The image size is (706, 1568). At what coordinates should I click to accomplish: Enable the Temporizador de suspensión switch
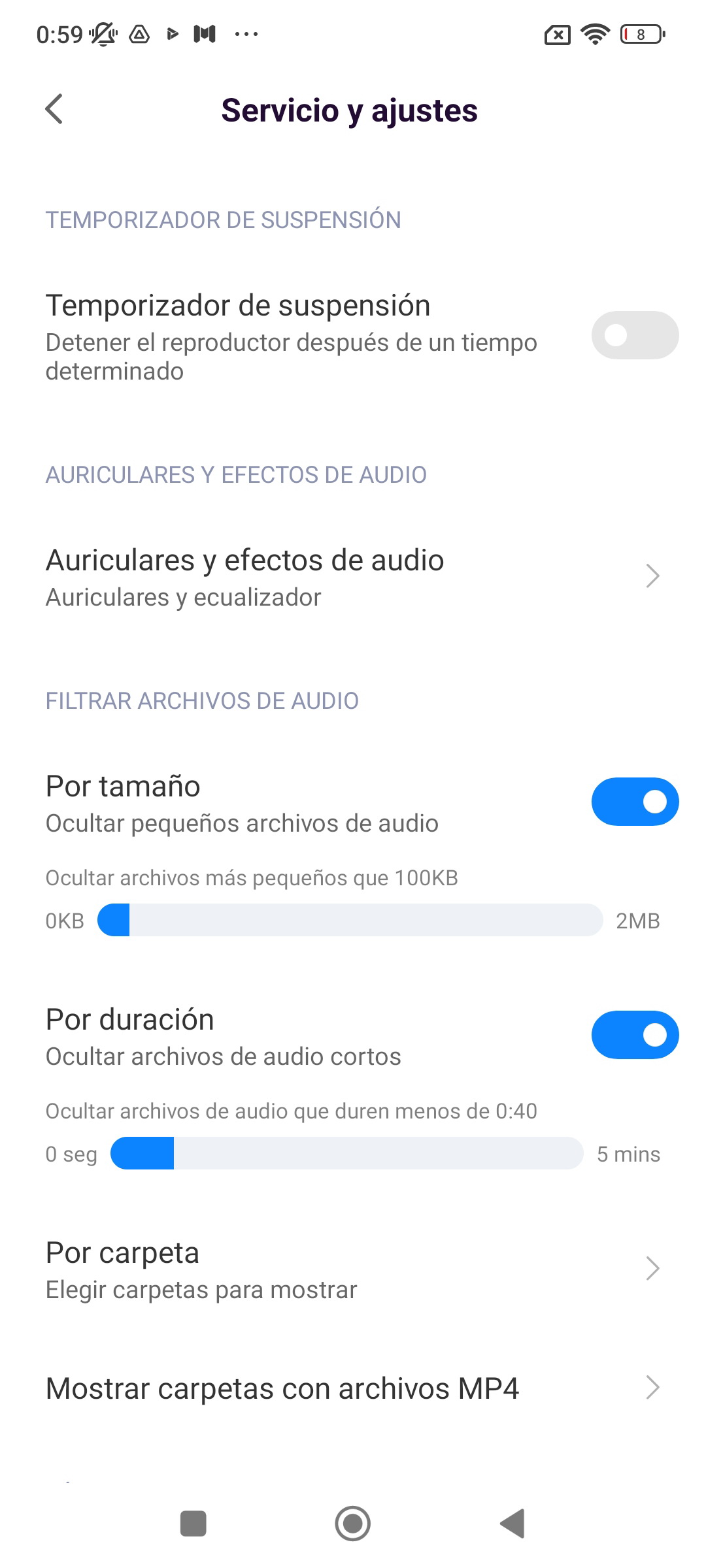point(635,335)
